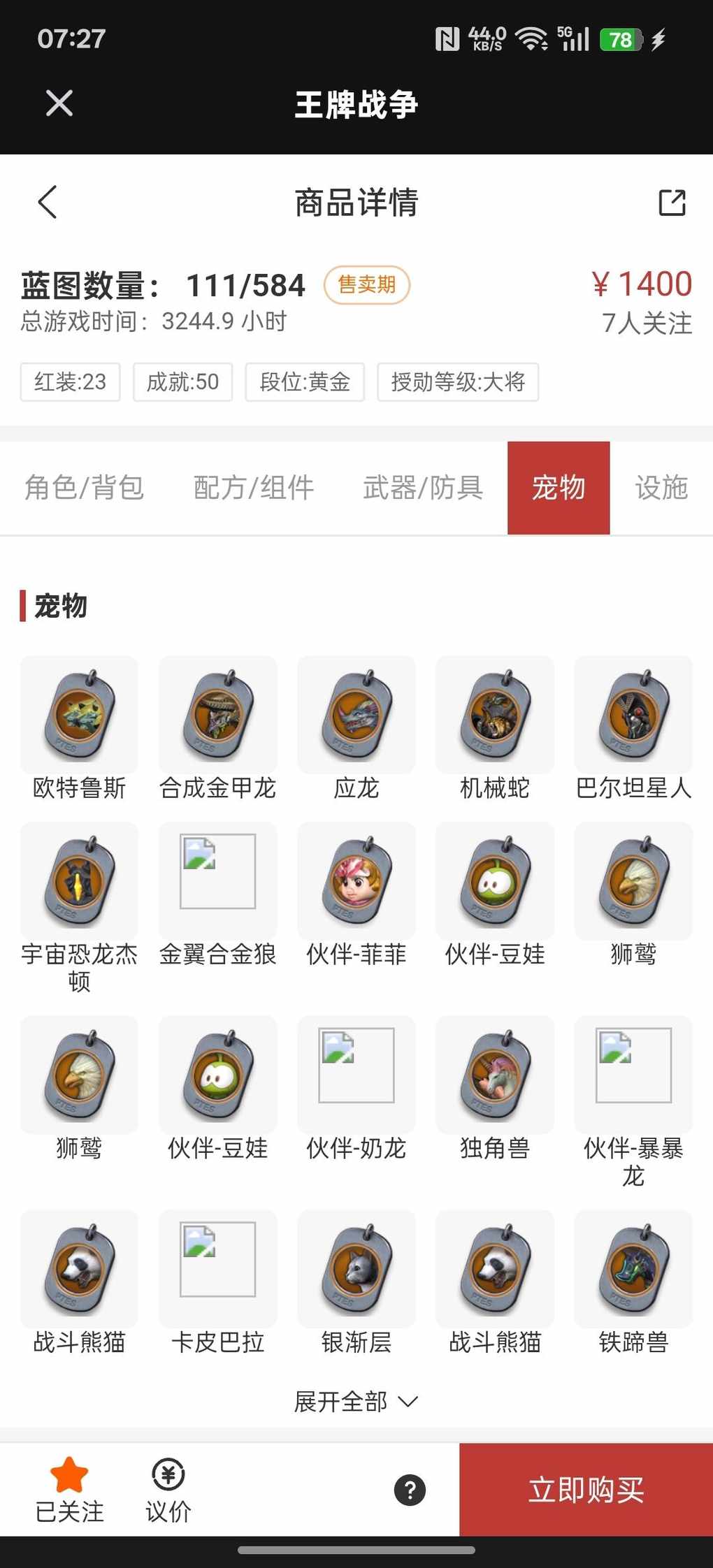Unfollow via the 已关注 star

pyautogui.click(x=69, y=1490)
